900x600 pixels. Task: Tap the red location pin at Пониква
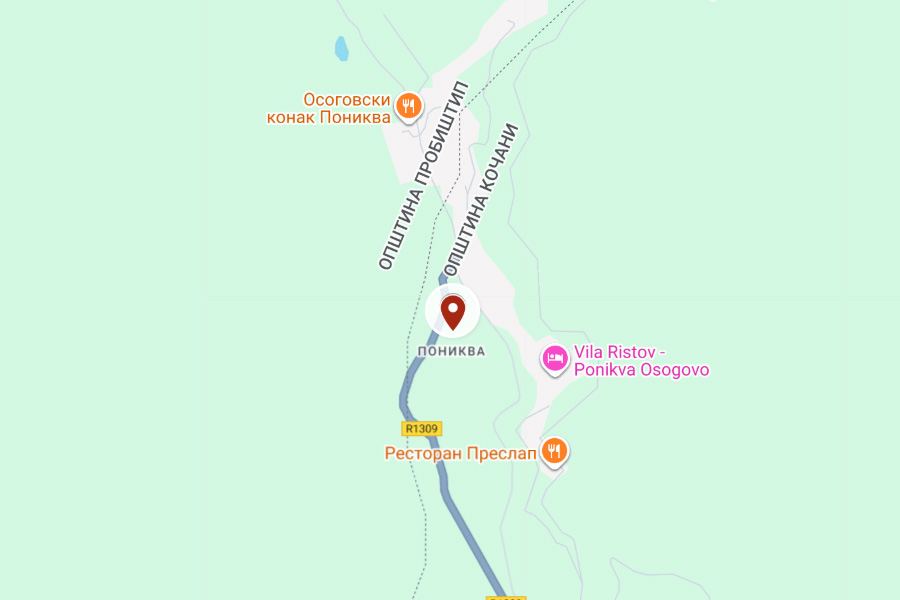click(x=453, y=311)
